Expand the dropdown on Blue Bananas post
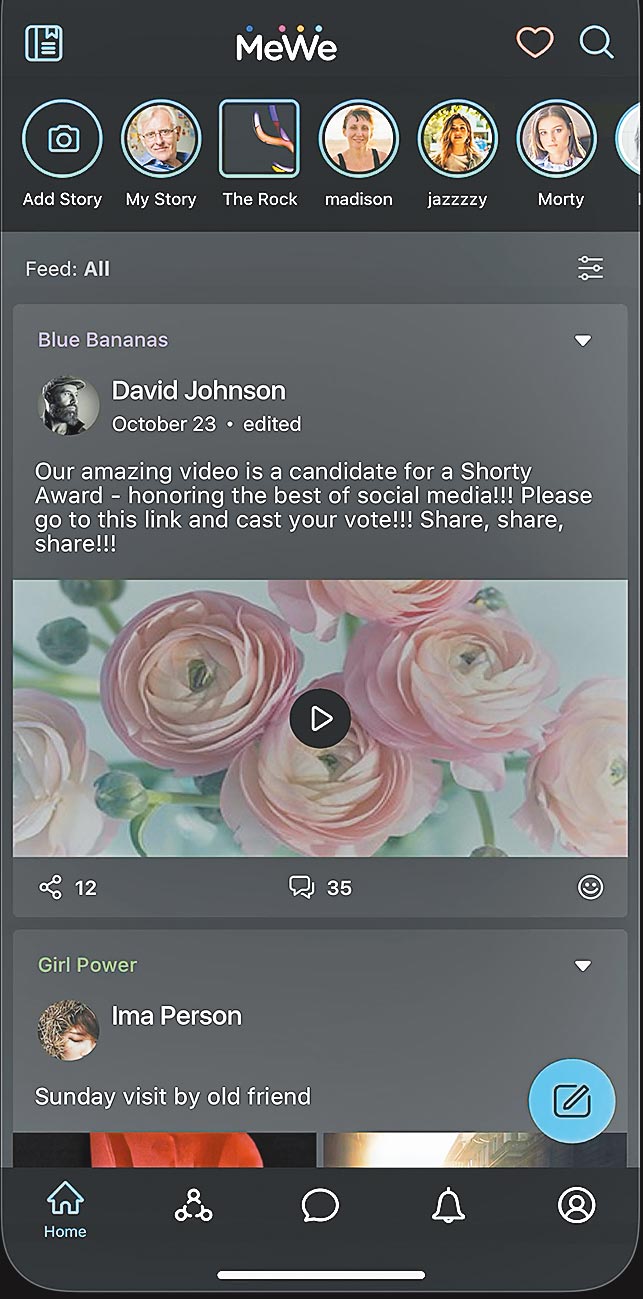 (583, 341)
